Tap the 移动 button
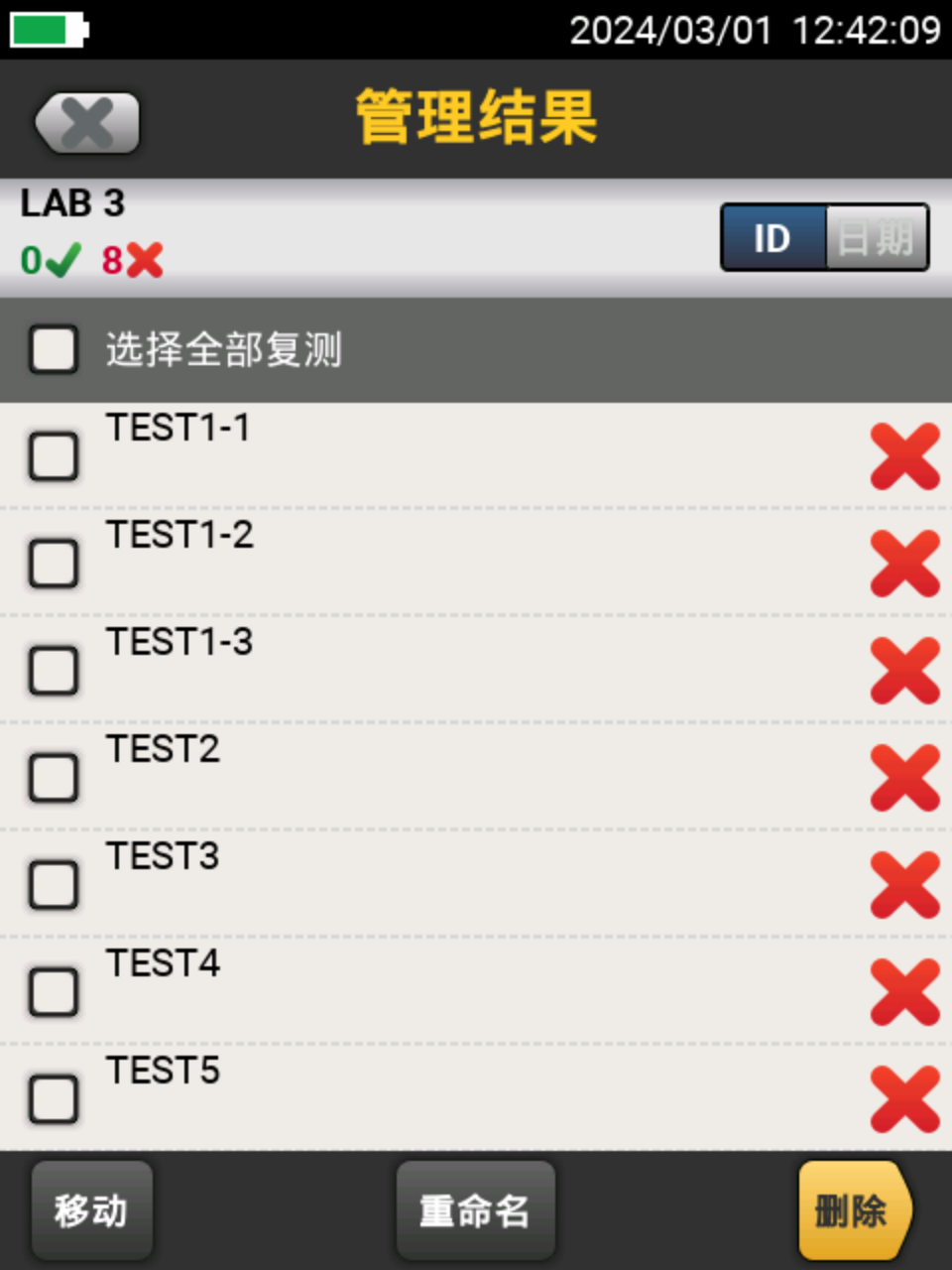952x1270 pixels. tap(91, 1210)
